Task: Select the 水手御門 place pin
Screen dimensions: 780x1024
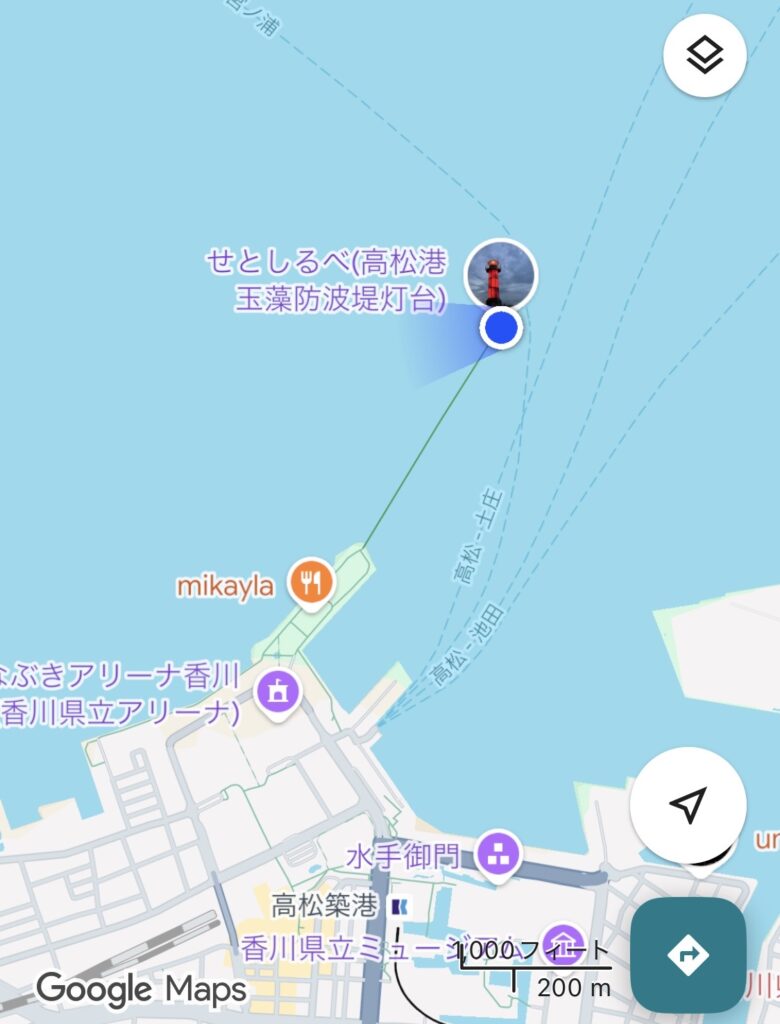Action: coord(499,853)
